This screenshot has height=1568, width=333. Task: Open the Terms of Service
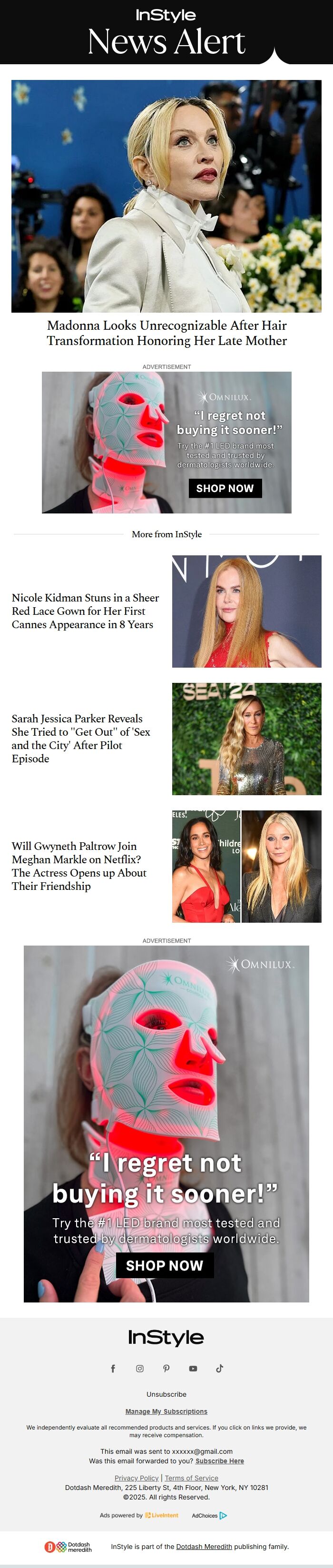191,1477
